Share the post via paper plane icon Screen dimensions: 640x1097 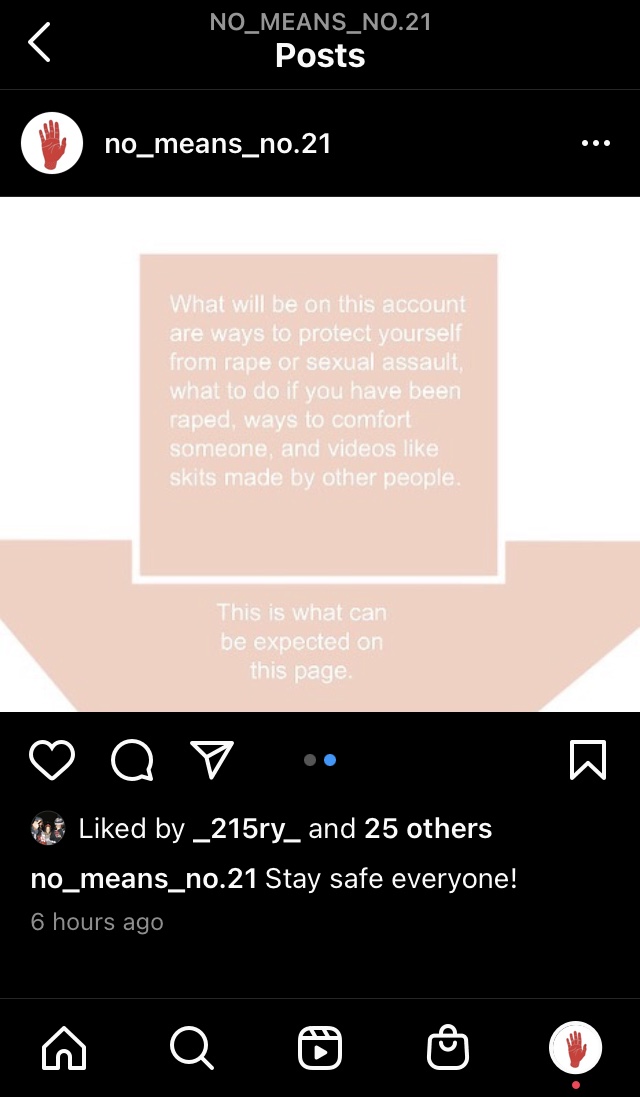pos(211,760)
